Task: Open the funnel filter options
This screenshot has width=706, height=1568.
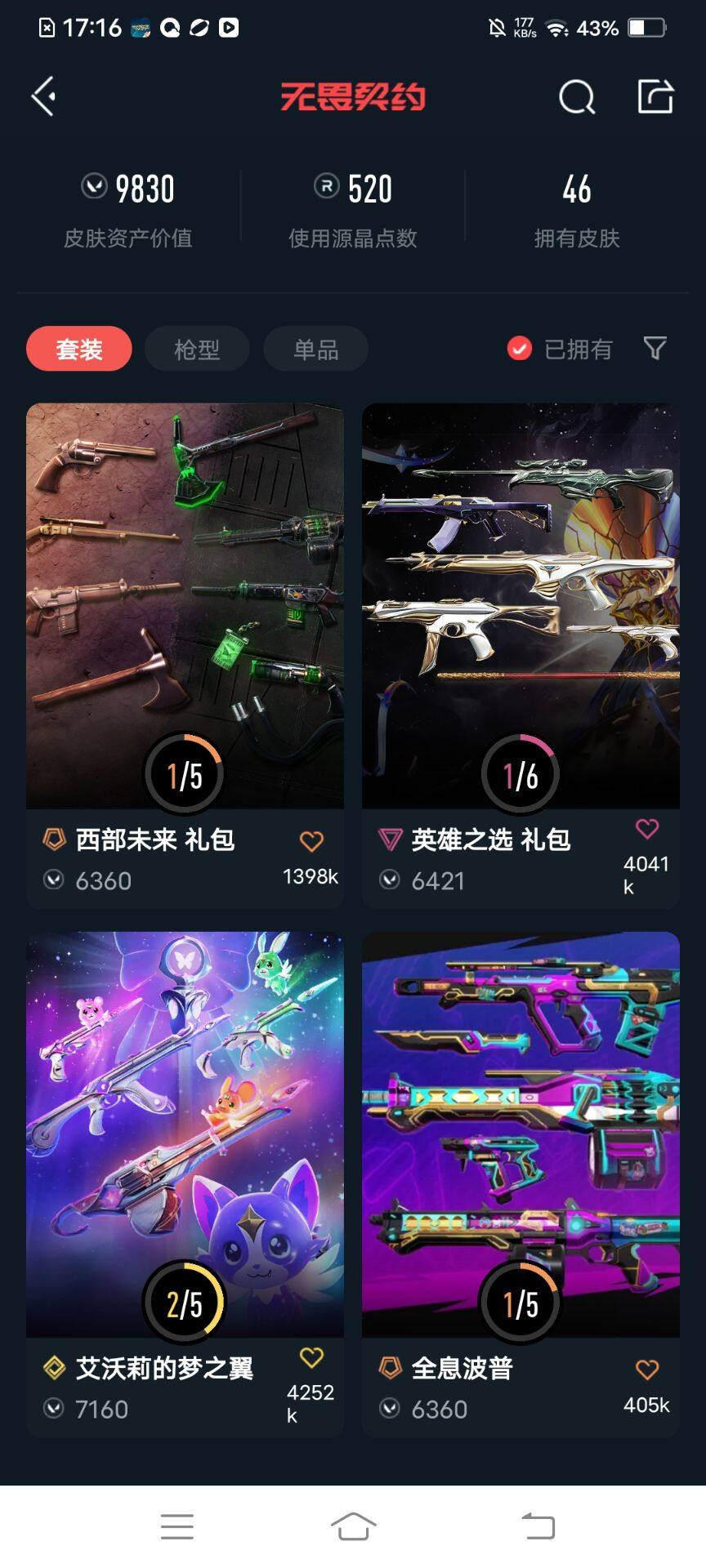Action: (655, 349)
